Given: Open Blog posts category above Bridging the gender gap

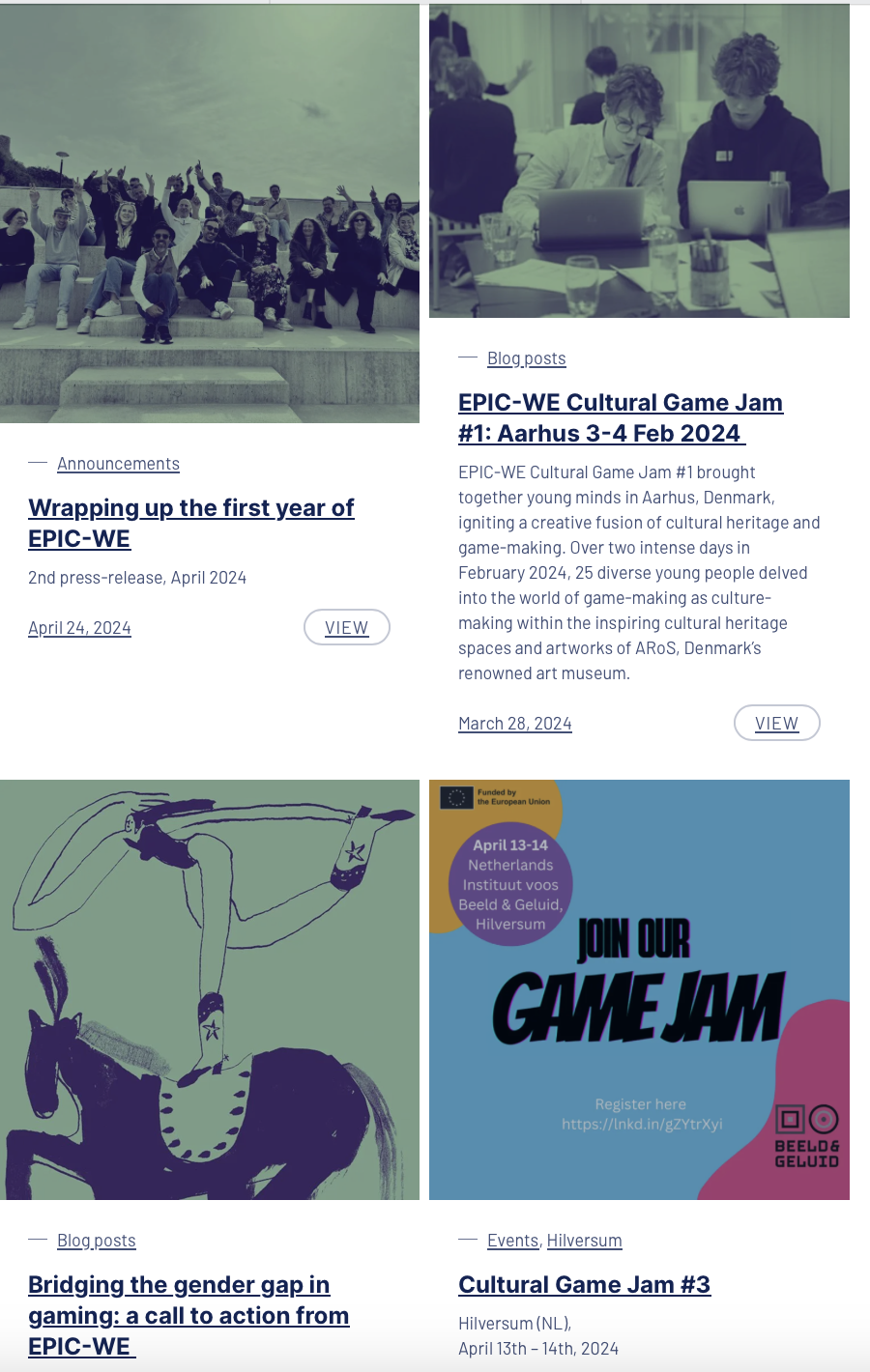Looking at the screenshot, I should 96,1241.
